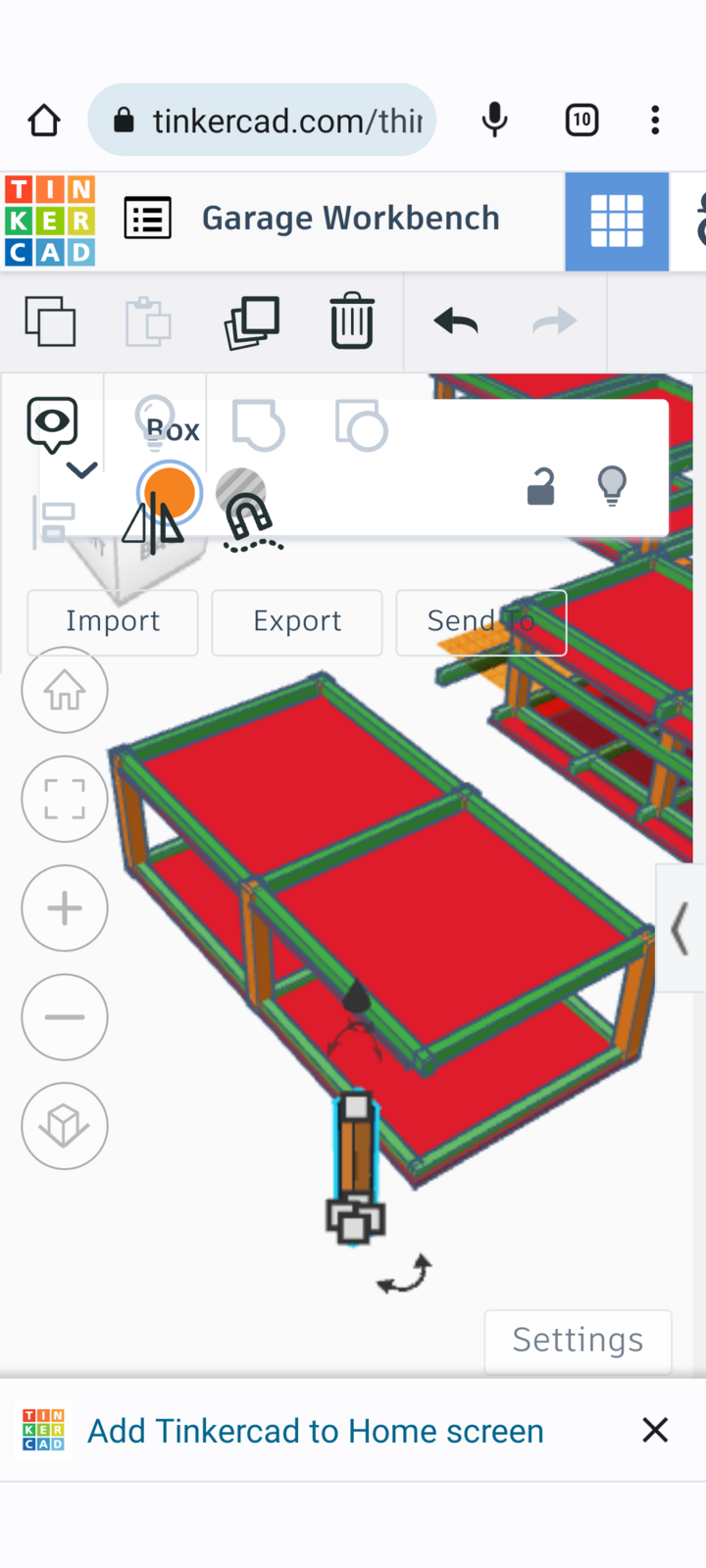Open the Tinkercad logo dashboard
This screenshot has width=706, height=1568.
coord(50,221)
